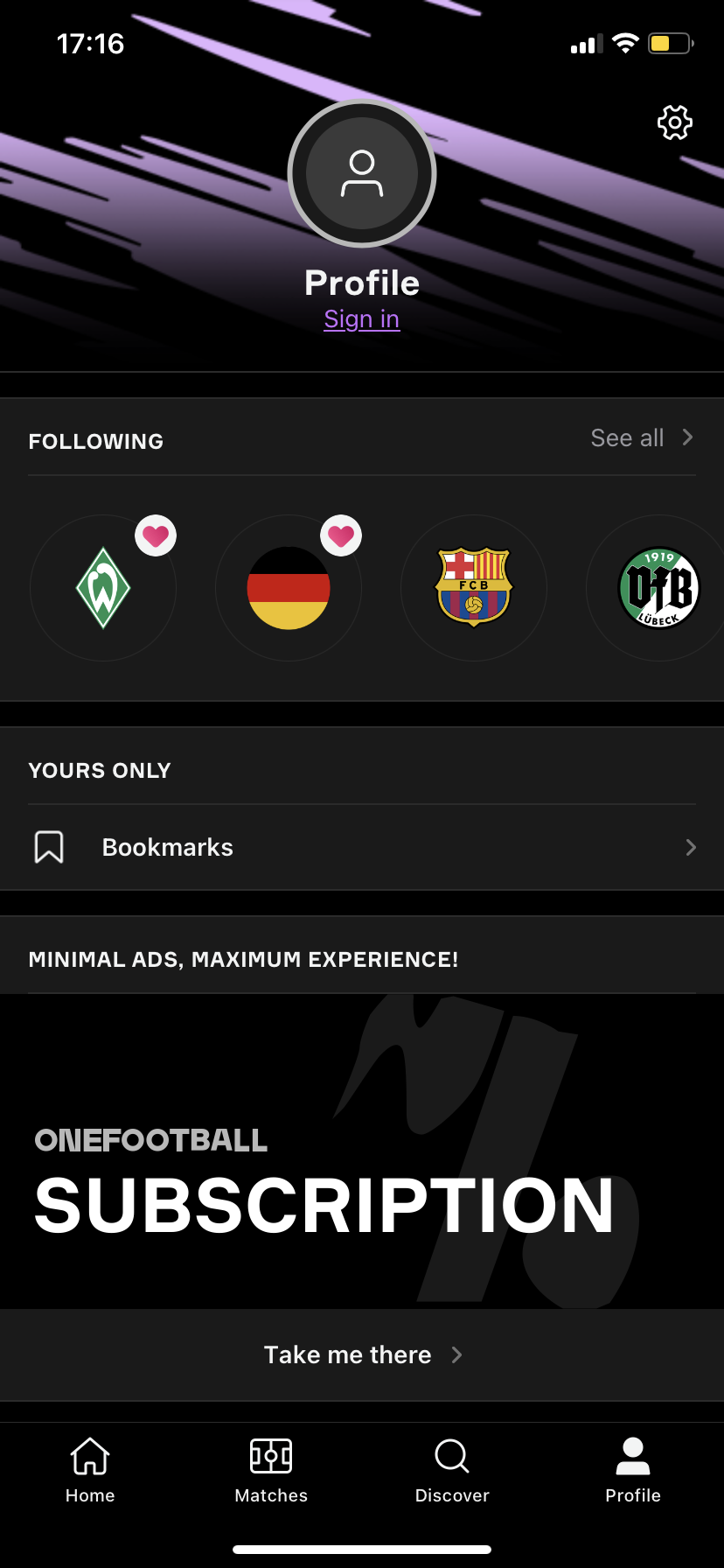Open the Werder Bremen team page
This screenshot has height=1568, width=724.
[x=102, y=588]
